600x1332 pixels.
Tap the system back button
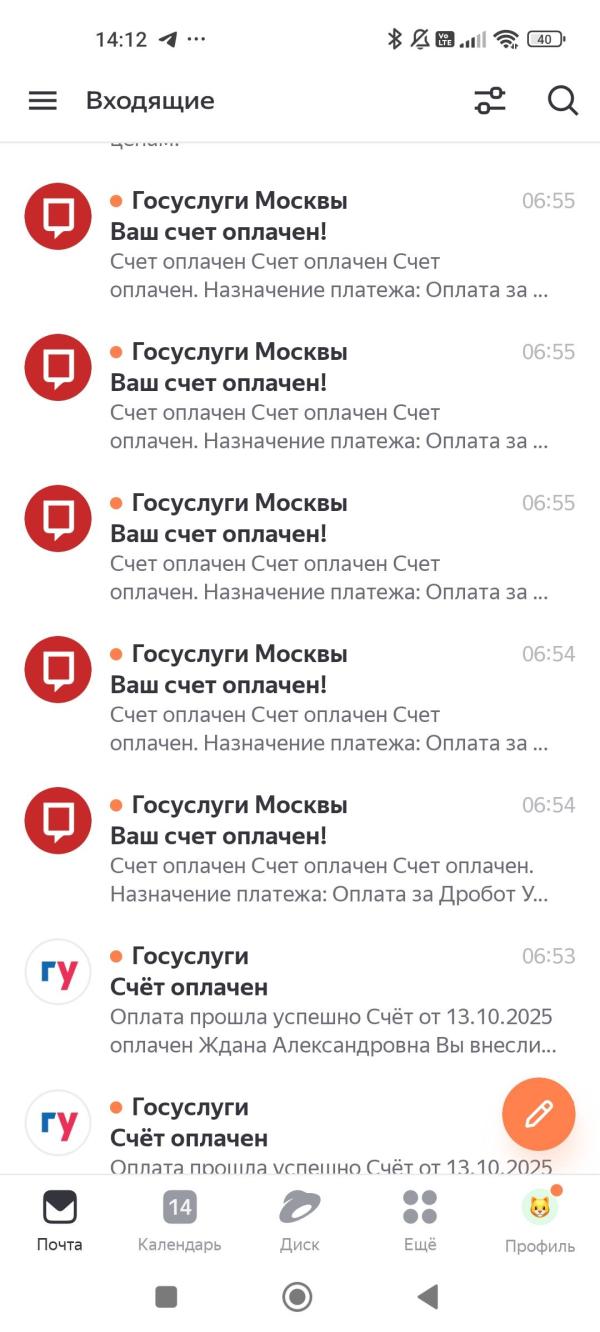(x=428, y=1297)
